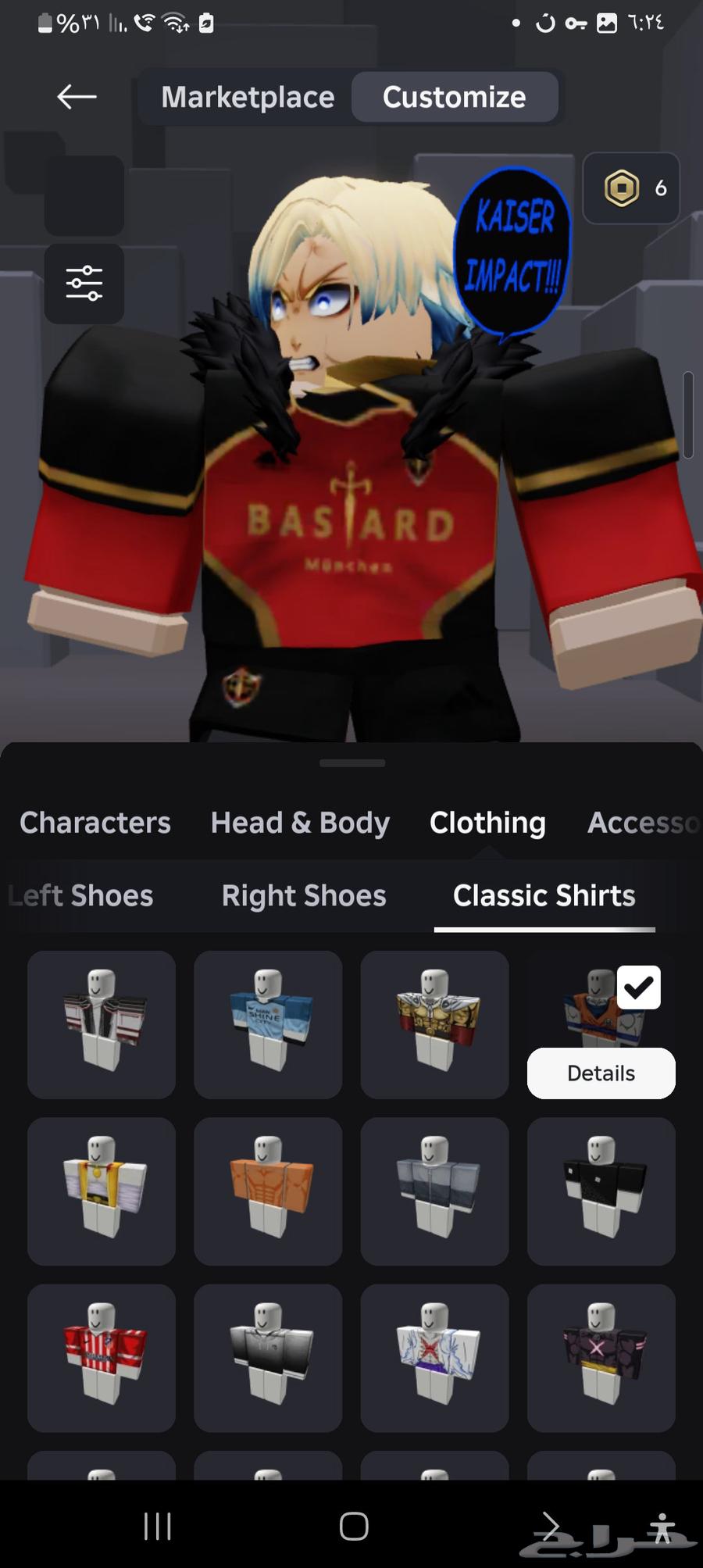Equip the plain black shirt
The image size is (703, 1568).
click(601, 1191)
